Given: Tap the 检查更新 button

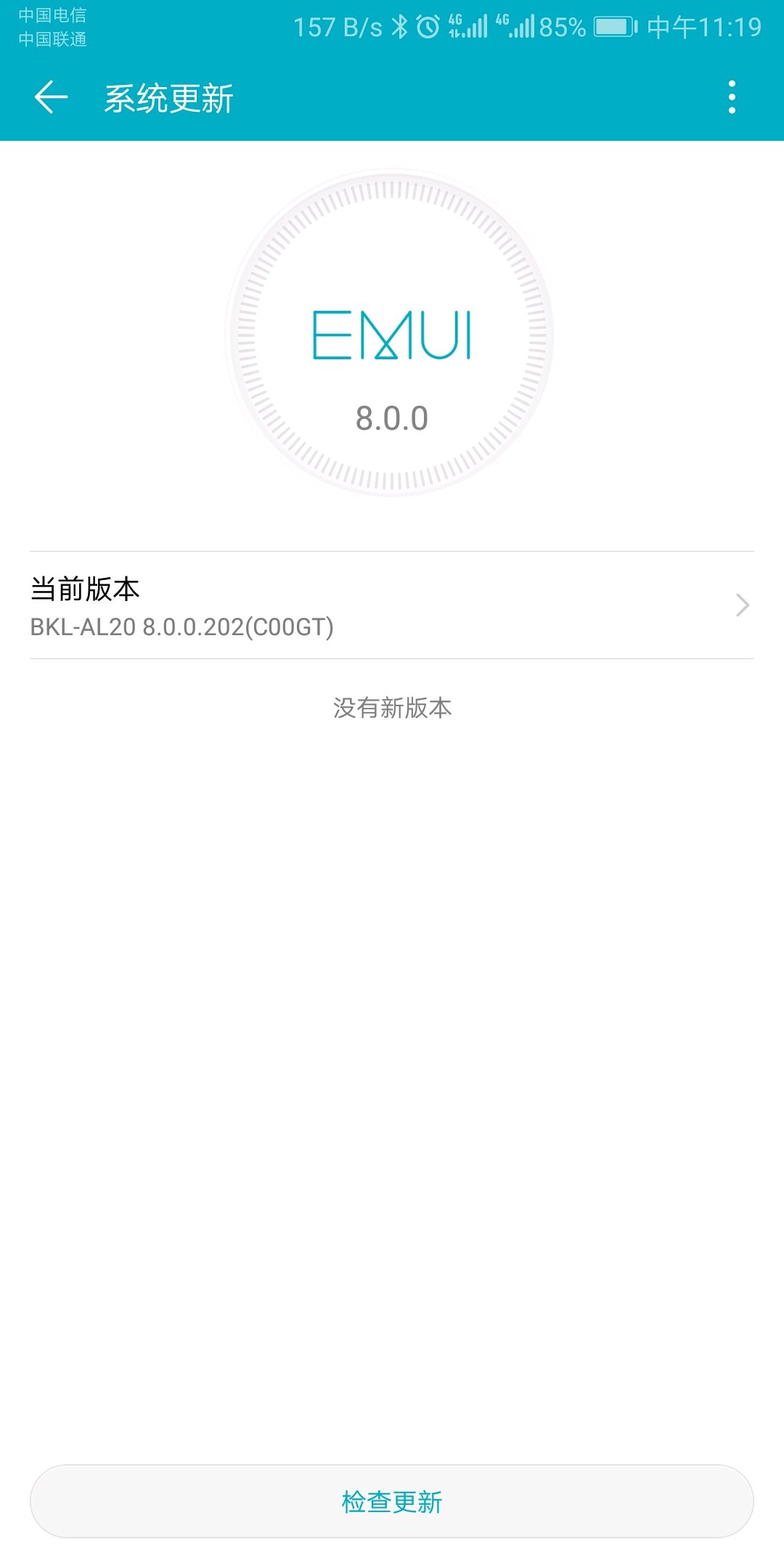Looking at the screenshot, I should pos(392,1501).
